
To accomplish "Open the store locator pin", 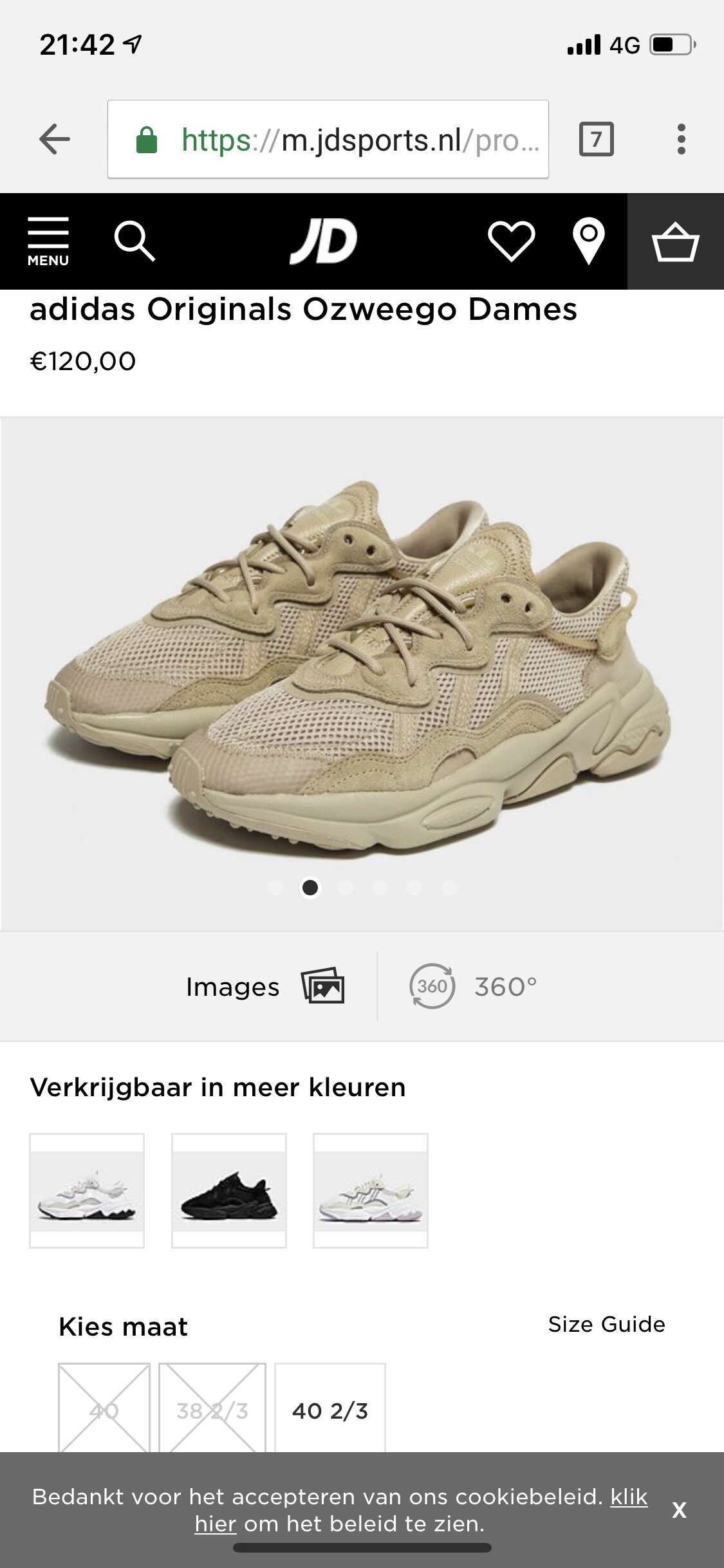I will pos(588,241).
